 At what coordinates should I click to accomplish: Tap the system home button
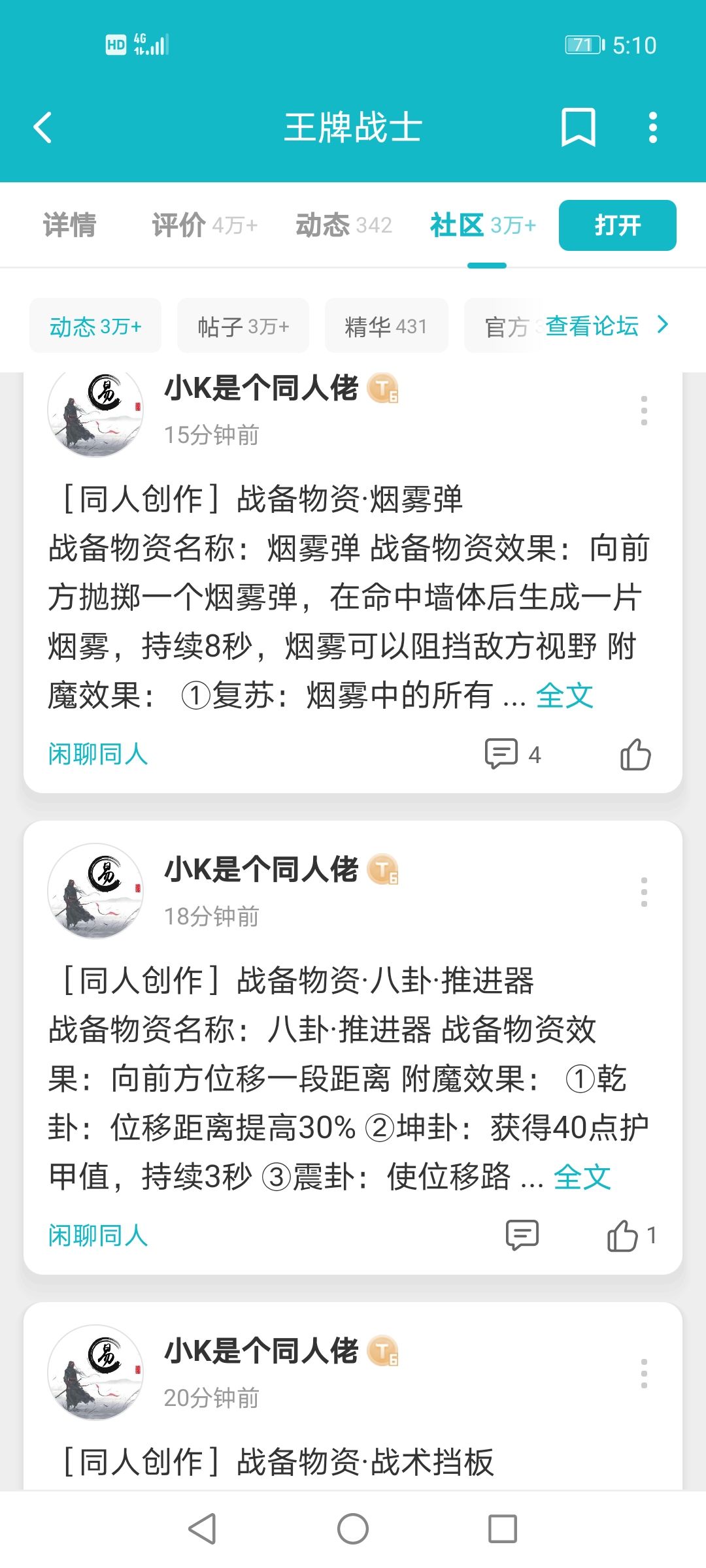tap(353, 1529)
